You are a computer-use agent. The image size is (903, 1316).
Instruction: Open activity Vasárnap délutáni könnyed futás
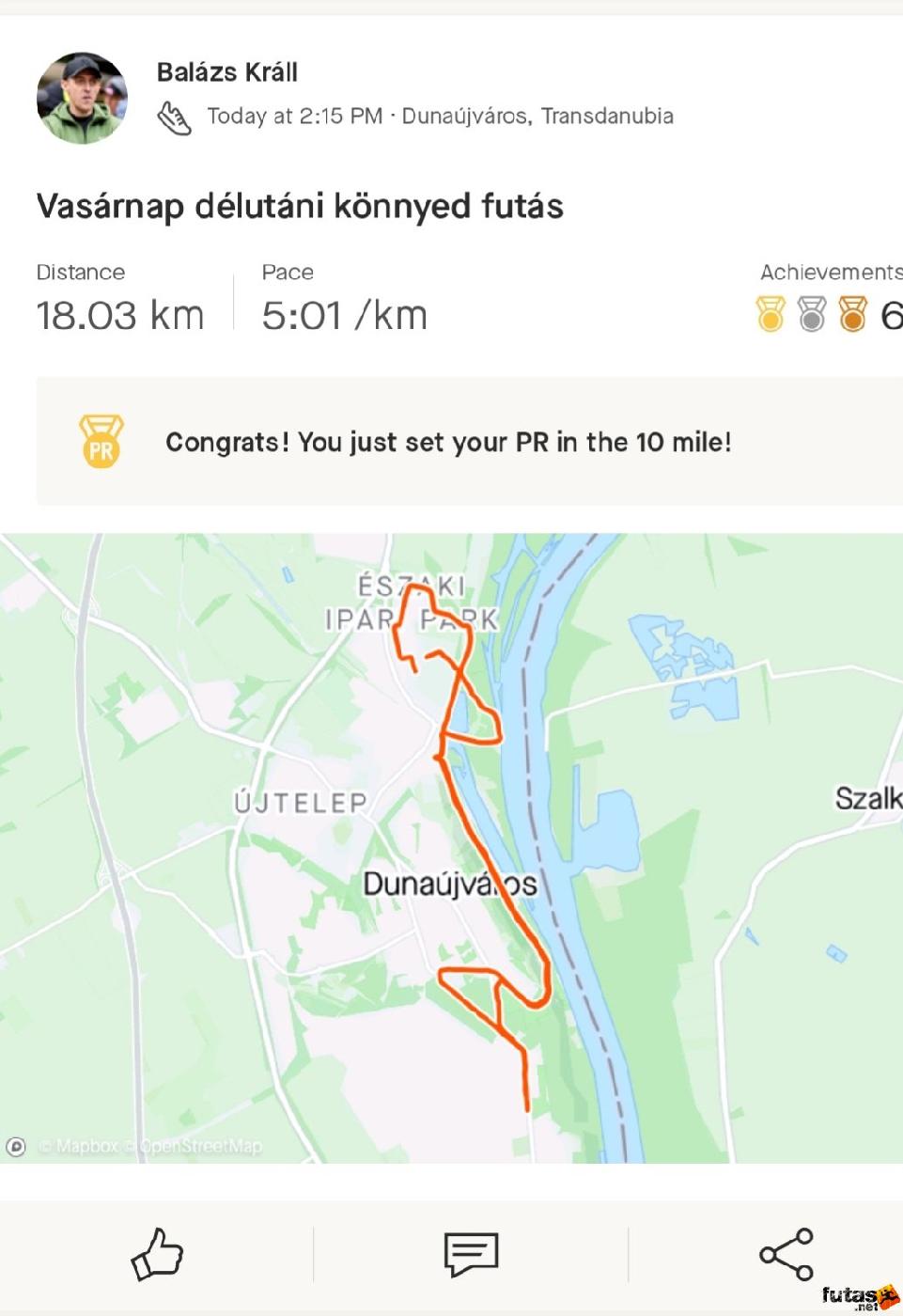click(x=300, y=206)
